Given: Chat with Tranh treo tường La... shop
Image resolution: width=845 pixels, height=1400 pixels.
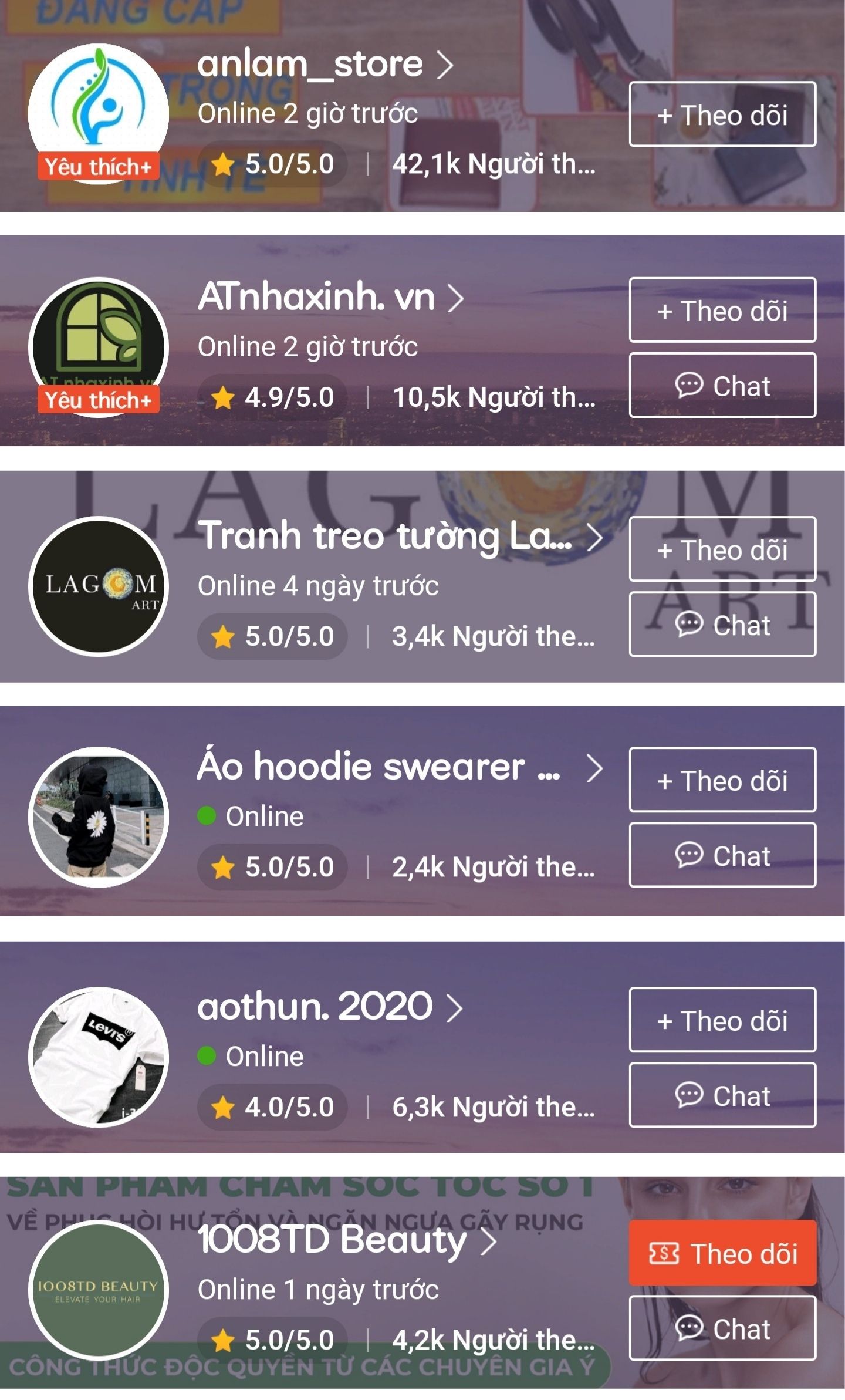Looking at the screenshot, I should 722,624.
